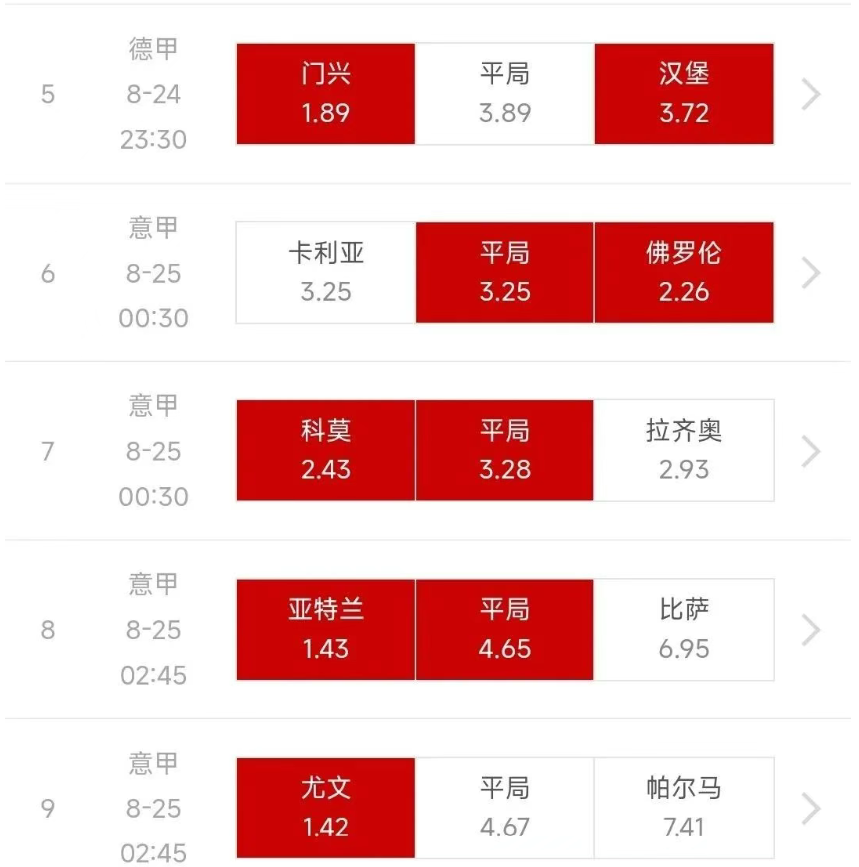Select 汉堡 win at odds 3.72
The width and height of the screenshot is (859, 867).
[684, 94]
